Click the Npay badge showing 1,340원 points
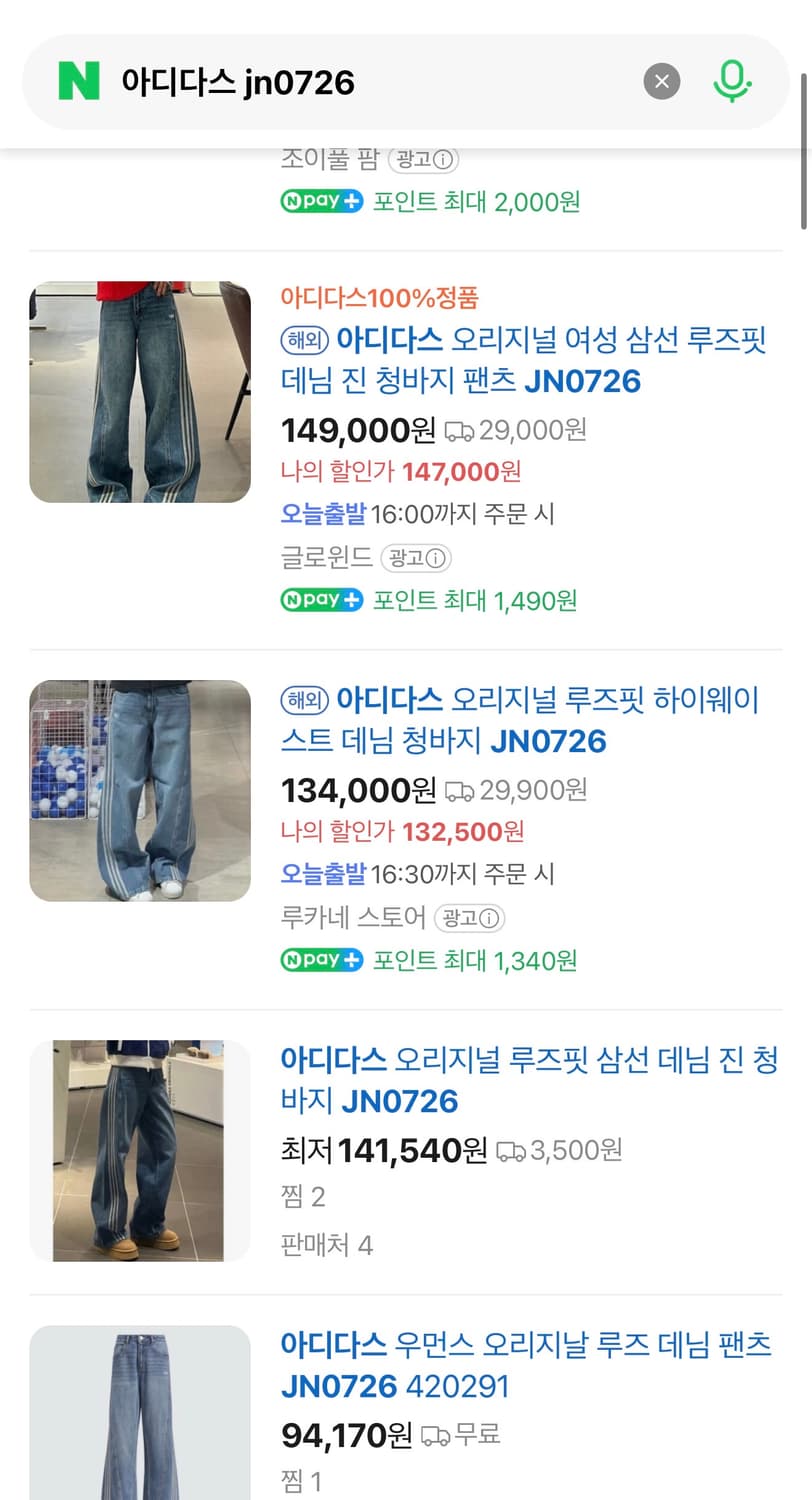The image size is (812, 1500). click(x=321, y=960)
